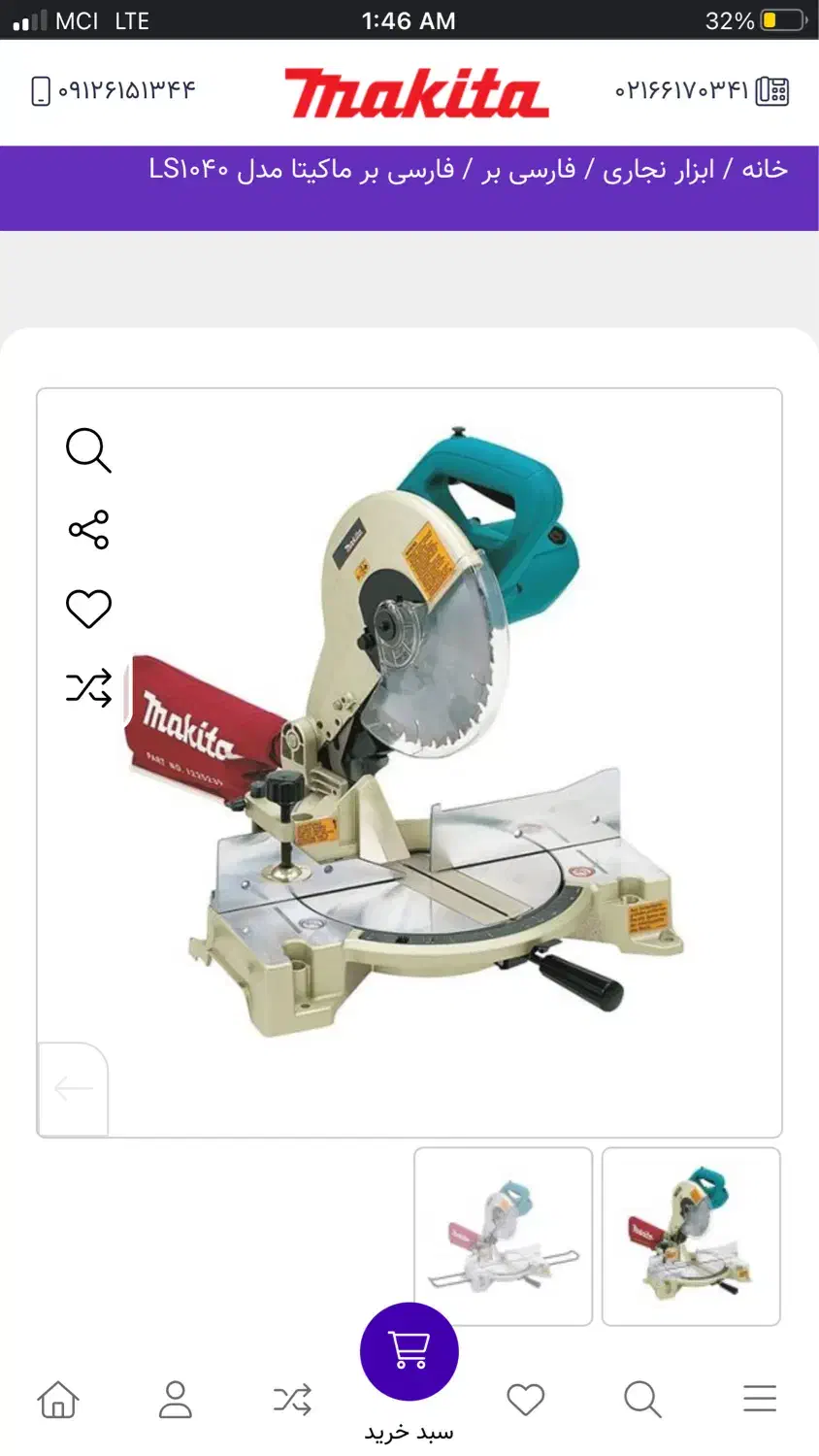Open ابزار نجاری breadcrumb category
Screen dimensions: 819x1456
pyautogui.click(x=658, y=170)
